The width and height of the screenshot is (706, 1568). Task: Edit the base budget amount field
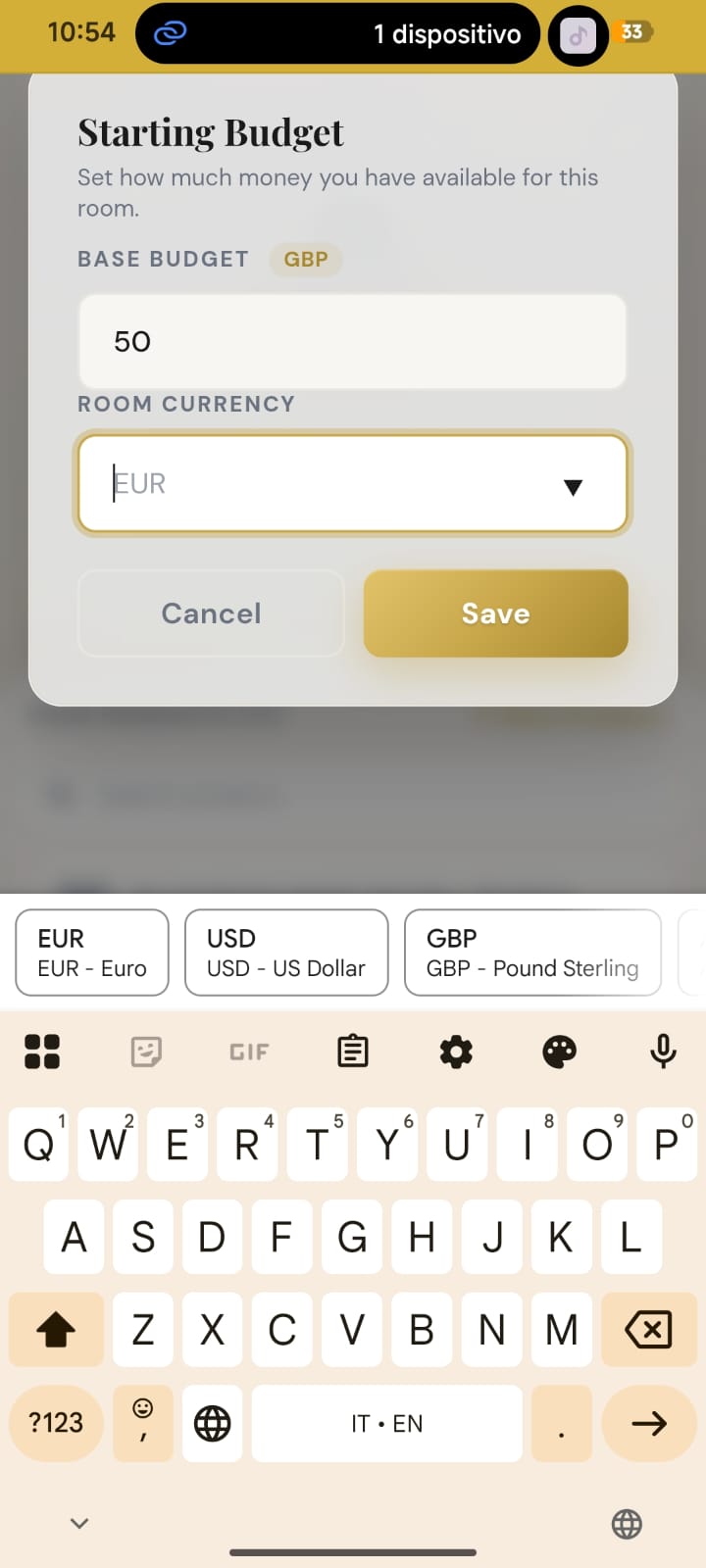pos(352,341)
